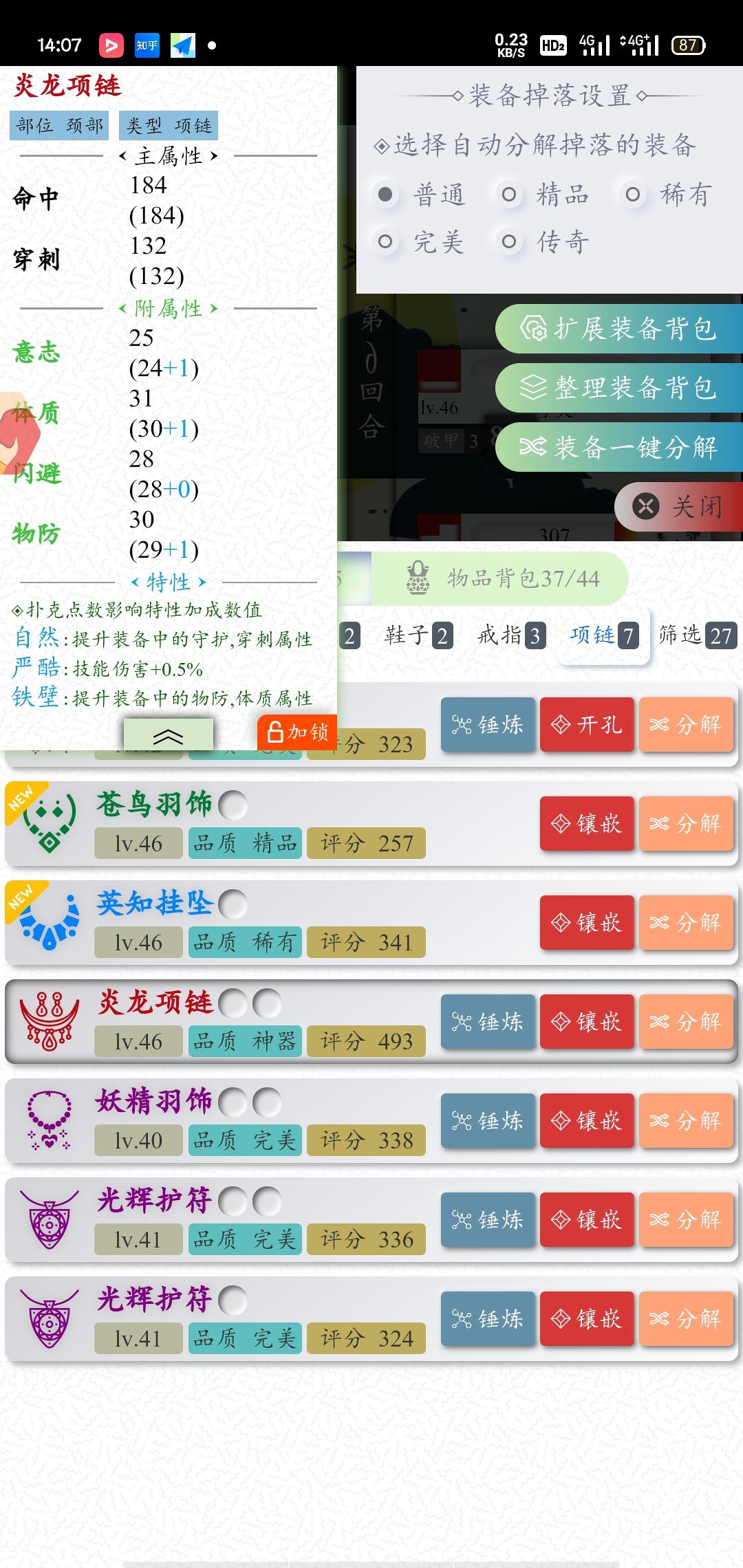
Task: Tap 锤炼 for 炎龙项链
Action: click(x=488, y=1022)
